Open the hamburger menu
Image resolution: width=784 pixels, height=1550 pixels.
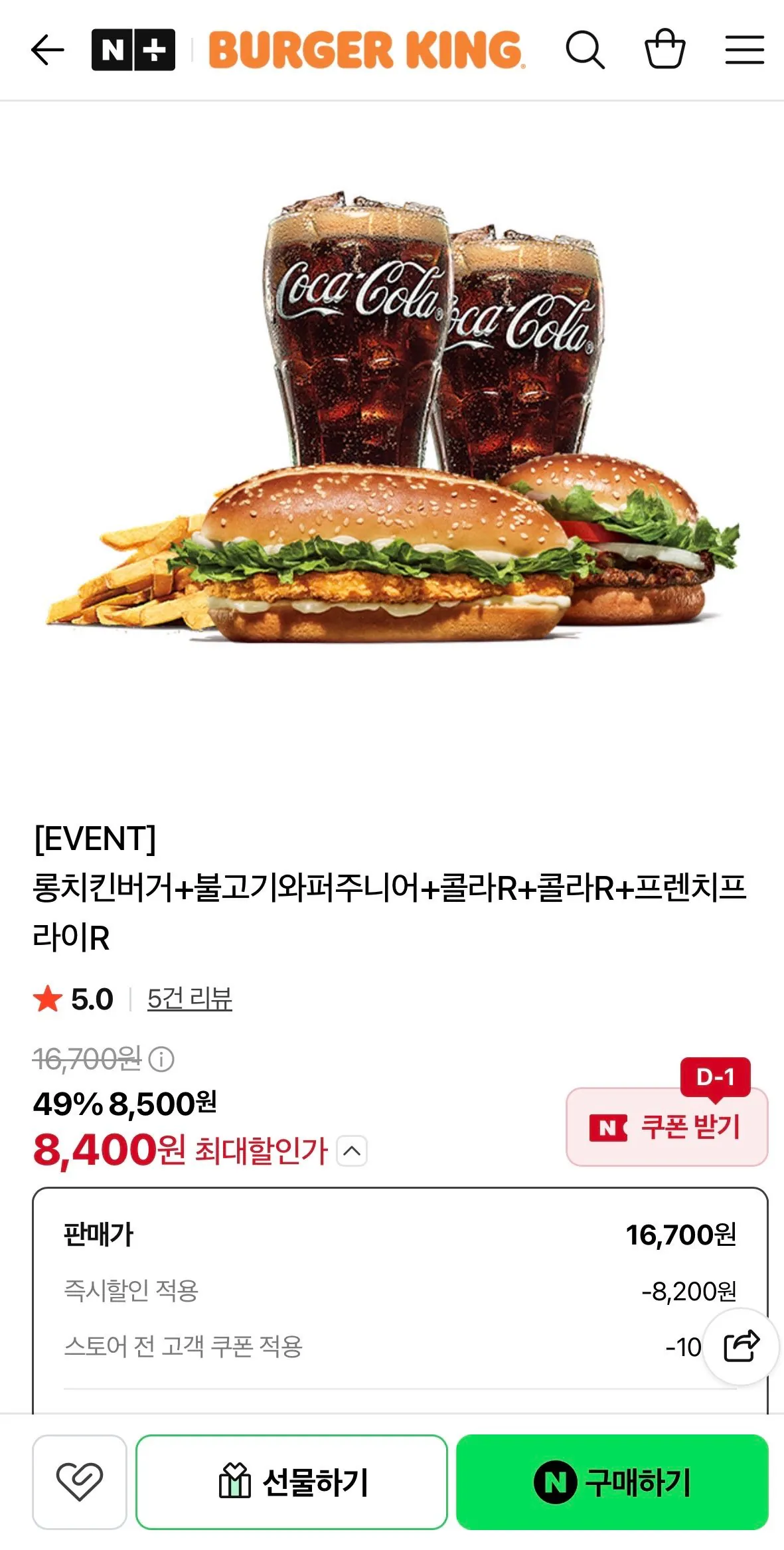744,50
